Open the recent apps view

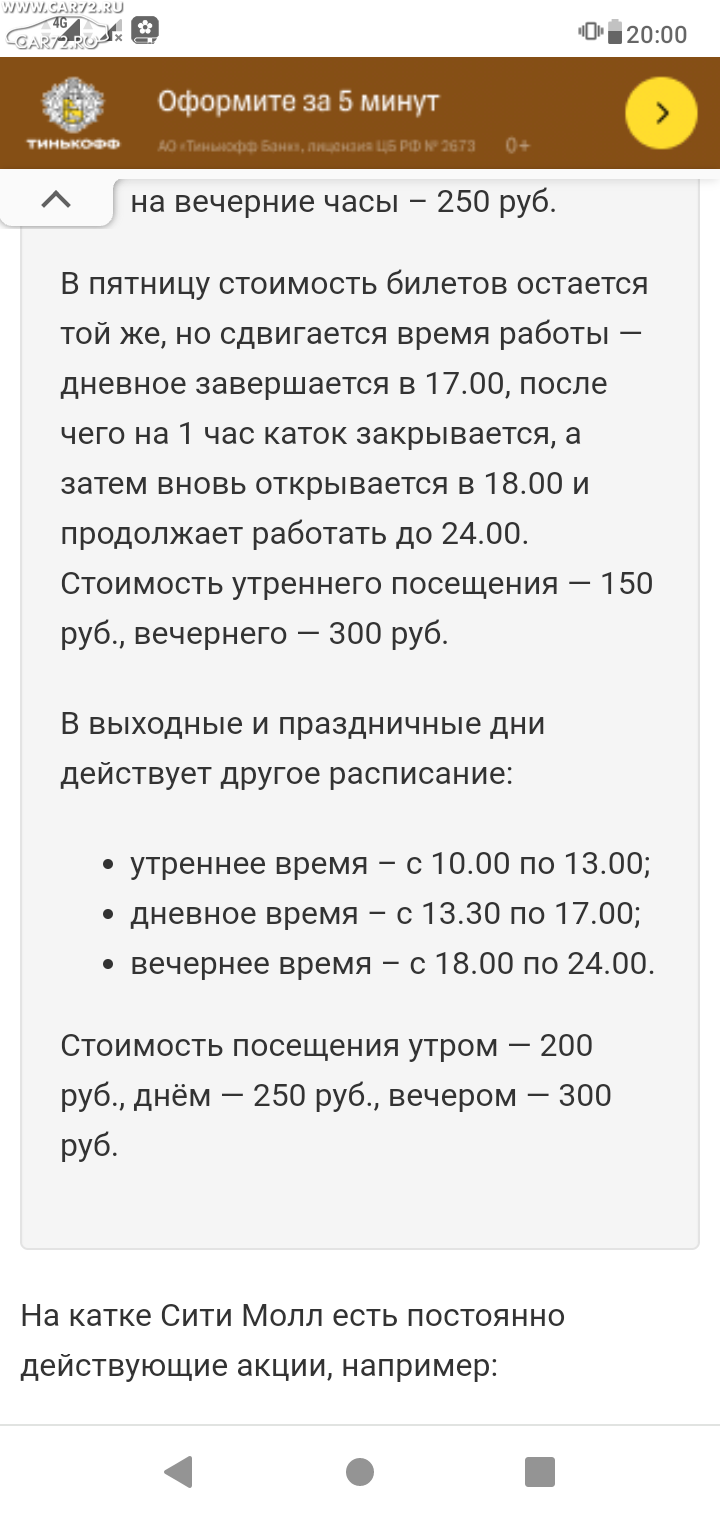[x=540, y=1472]
